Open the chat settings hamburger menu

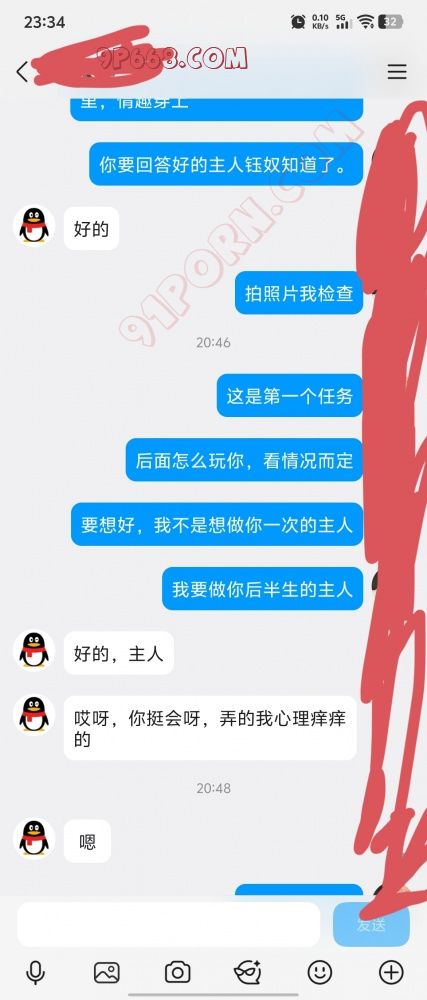click(x=397, y=71)
